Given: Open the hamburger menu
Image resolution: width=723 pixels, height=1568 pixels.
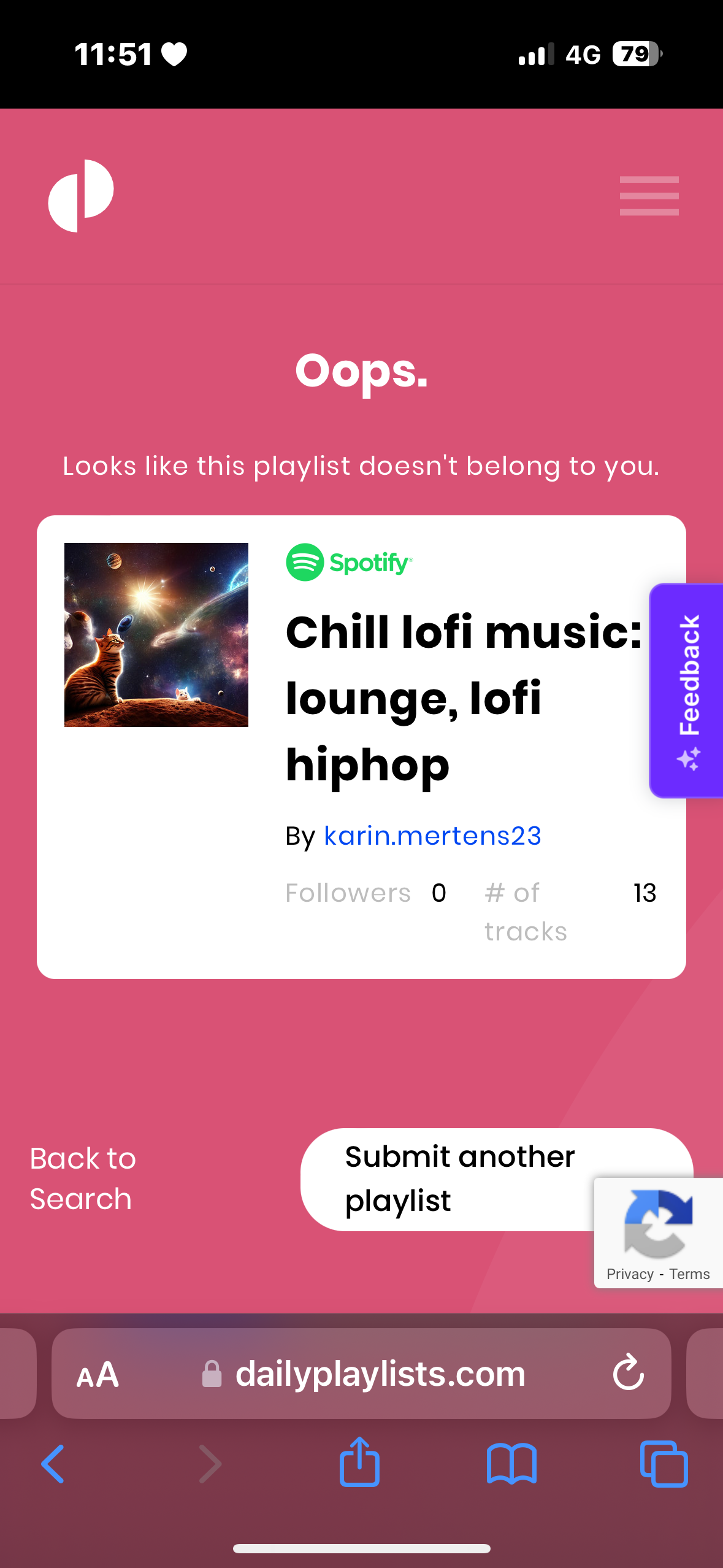Looking at the screenshot, I should click(x=649, y=196).
